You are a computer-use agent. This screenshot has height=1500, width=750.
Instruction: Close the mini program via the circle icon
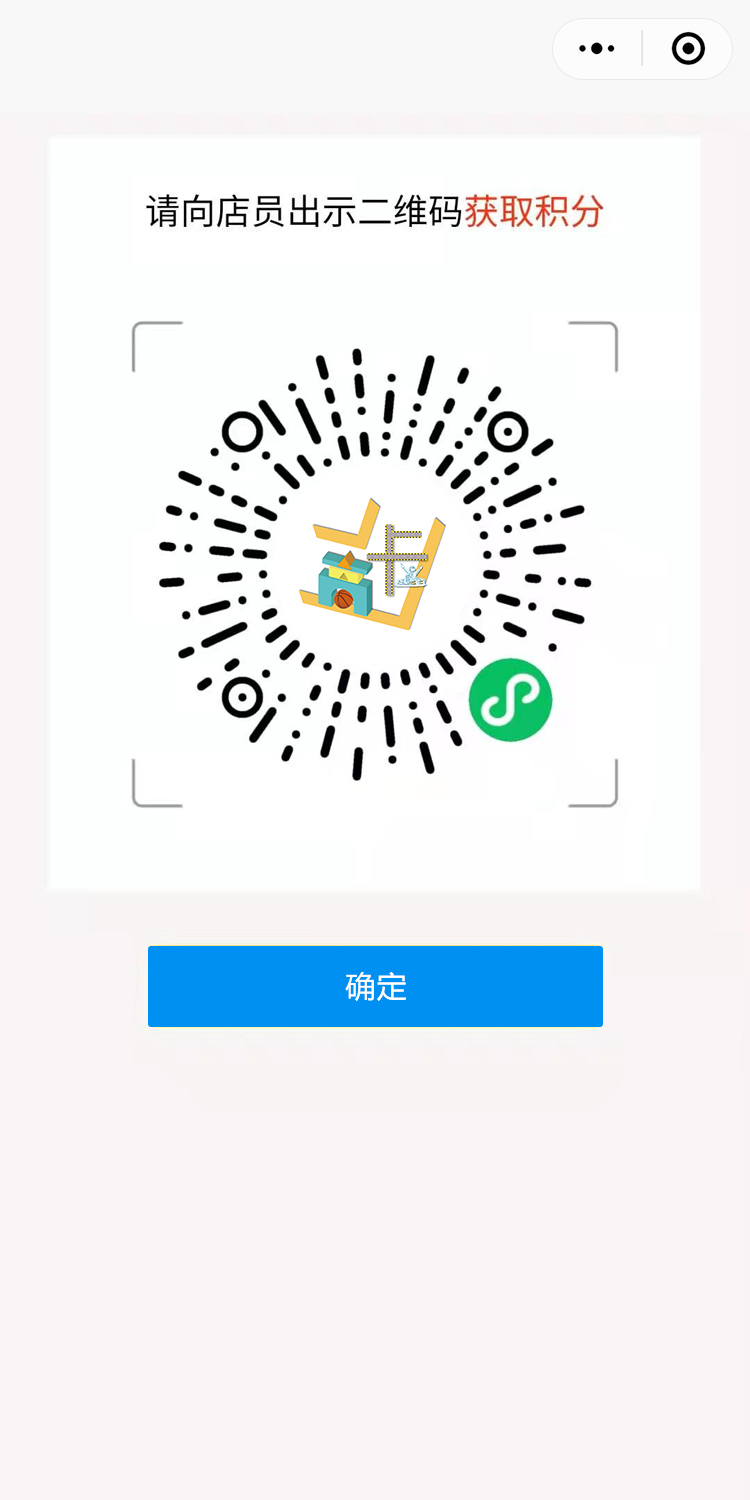(x=688, y=49)
